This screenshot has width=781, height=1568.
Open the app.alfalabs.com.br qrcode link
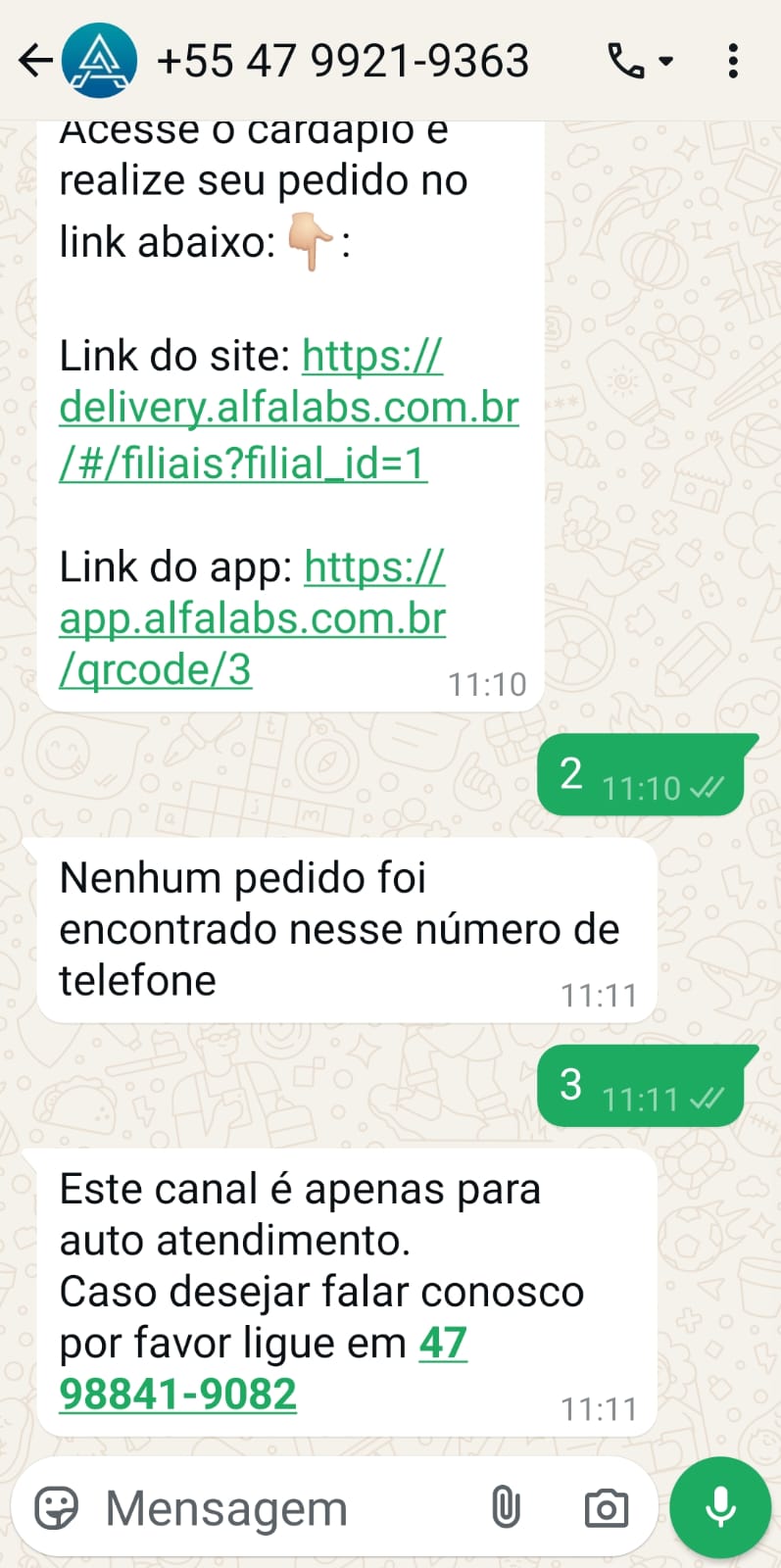[x=252, y=619]
